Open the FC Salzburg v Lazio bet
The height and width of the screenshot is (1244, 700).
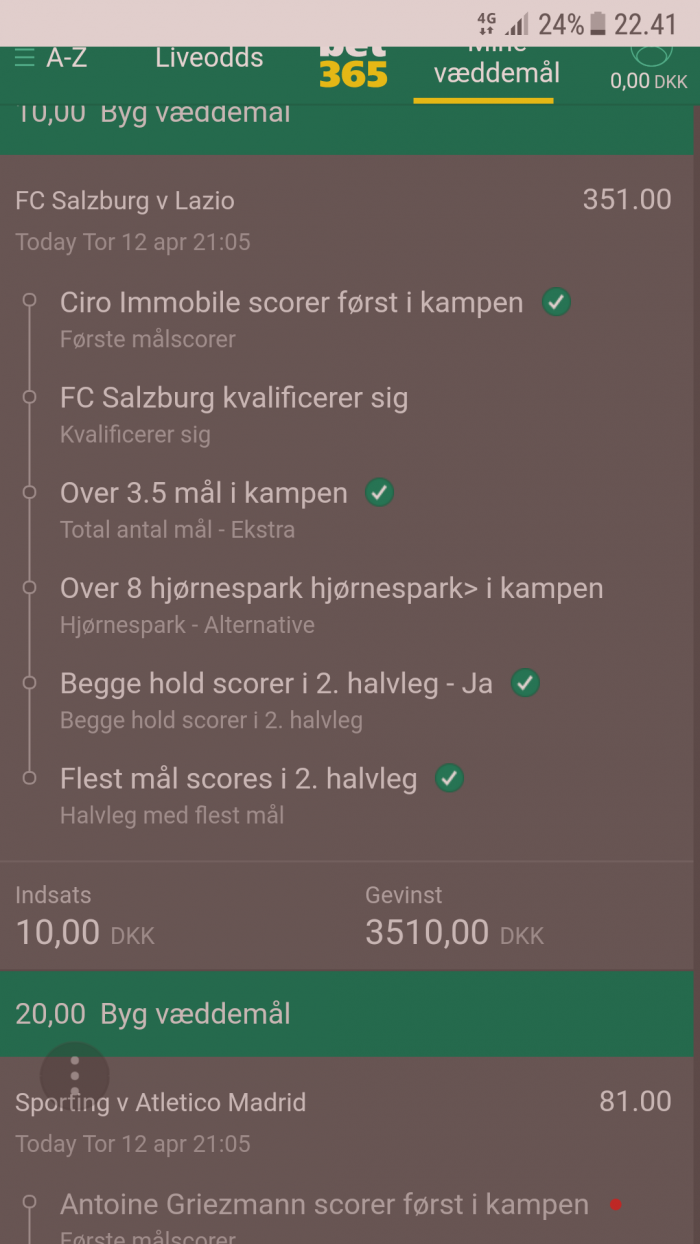[125, 201]
